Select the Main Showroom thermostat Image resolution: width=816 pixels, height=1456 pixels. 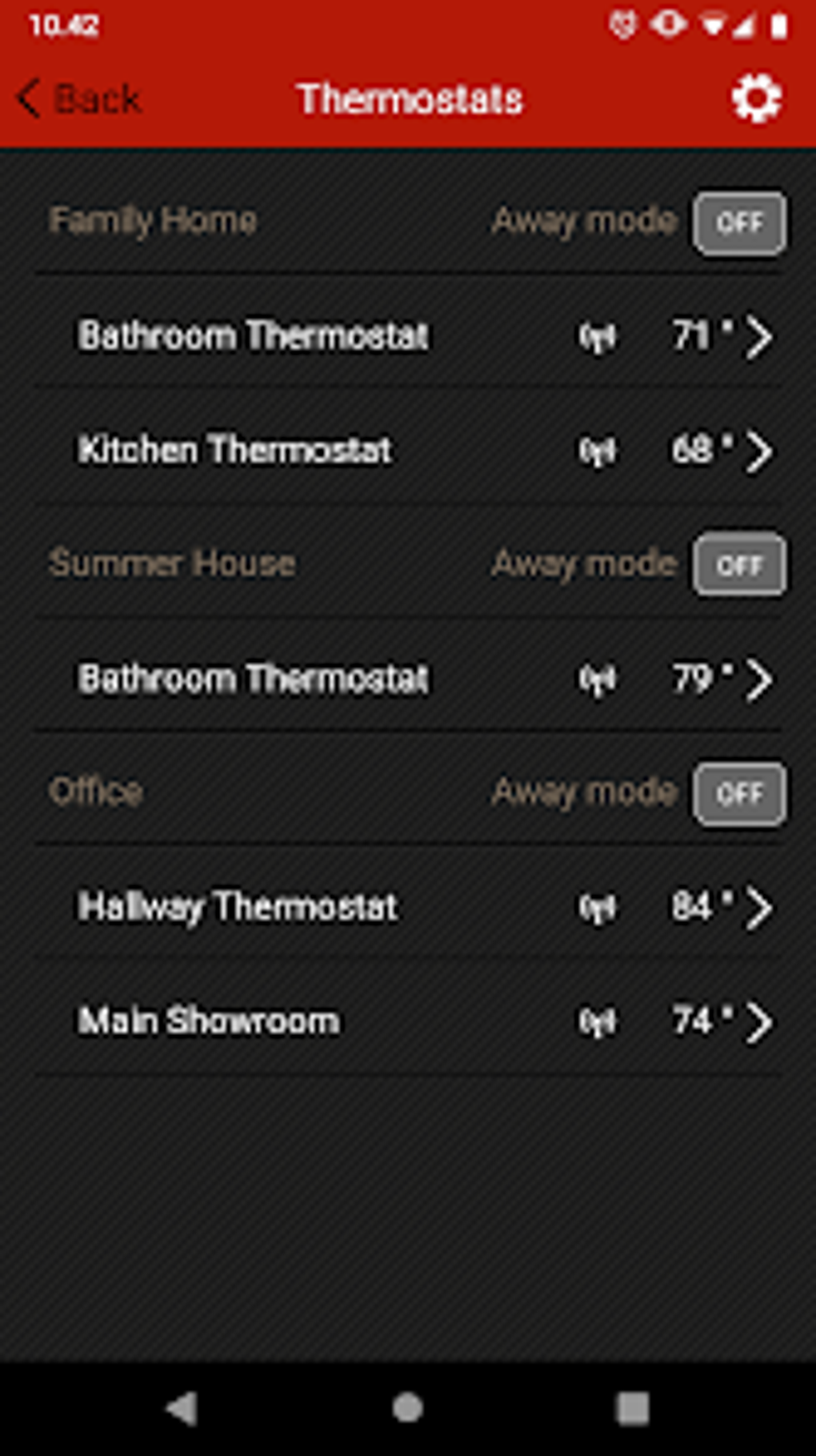tap(408, 1021)
